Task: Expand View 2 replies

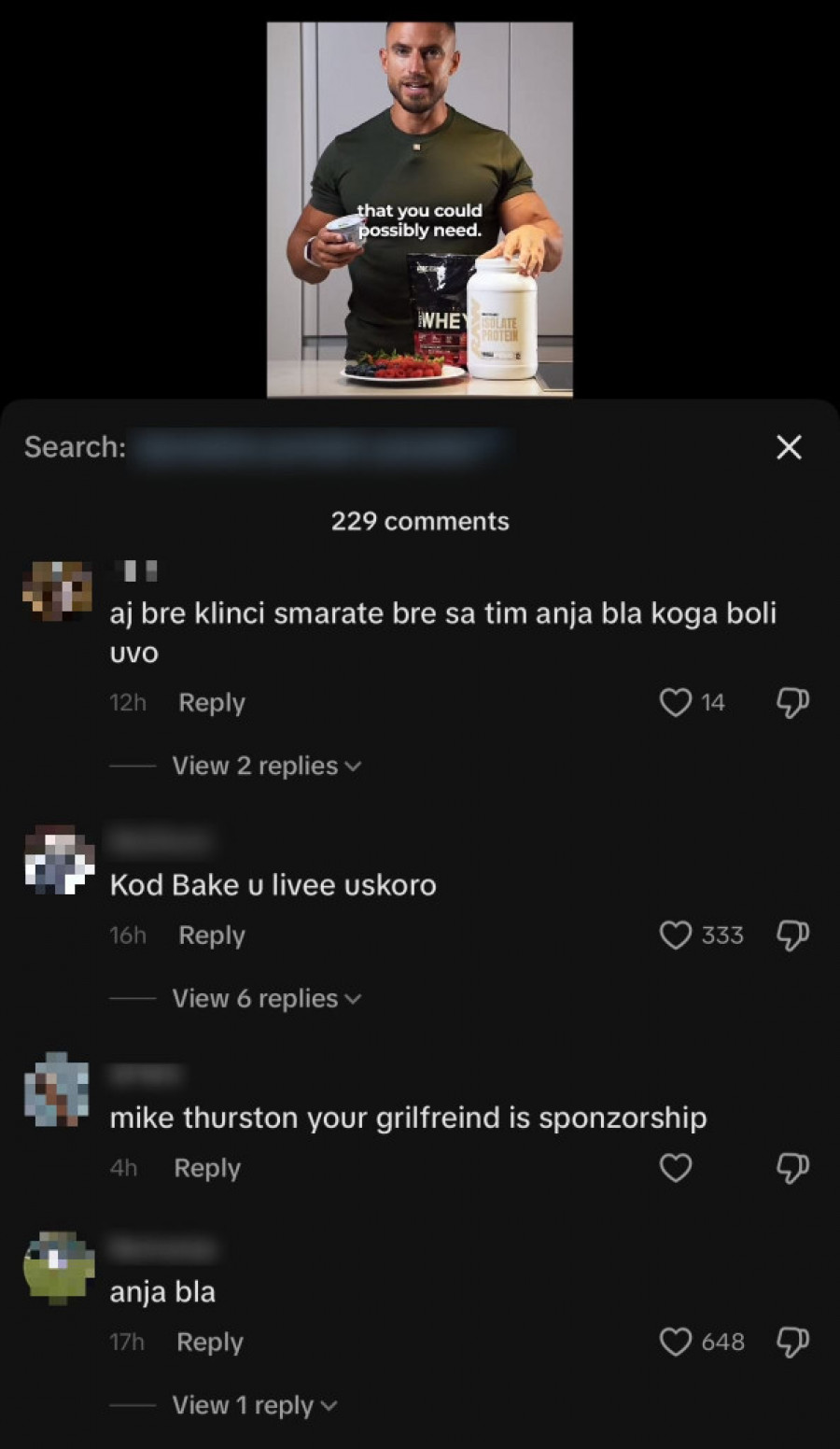Action: tap(265, 766)
